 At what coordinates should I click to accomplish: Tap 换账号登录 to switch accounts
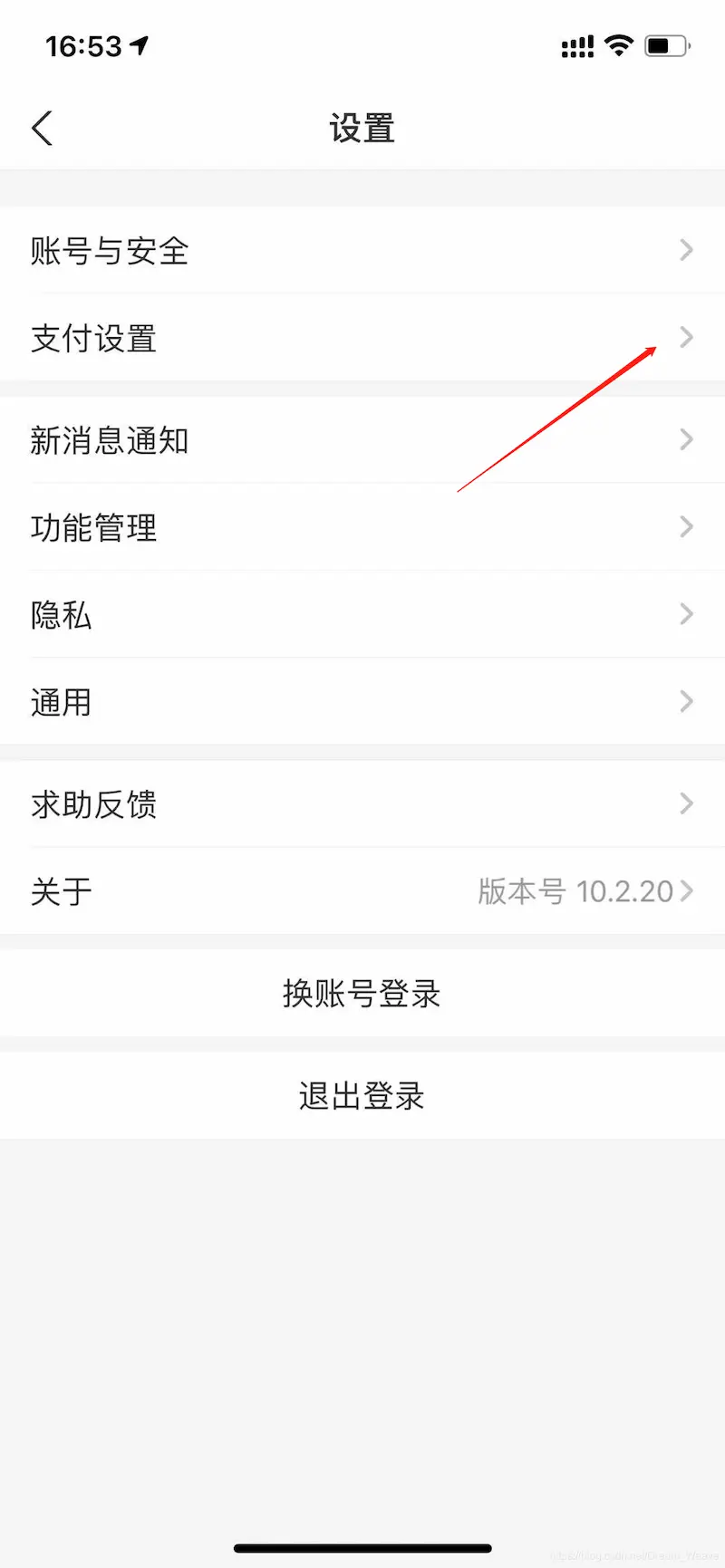(362, 993)
